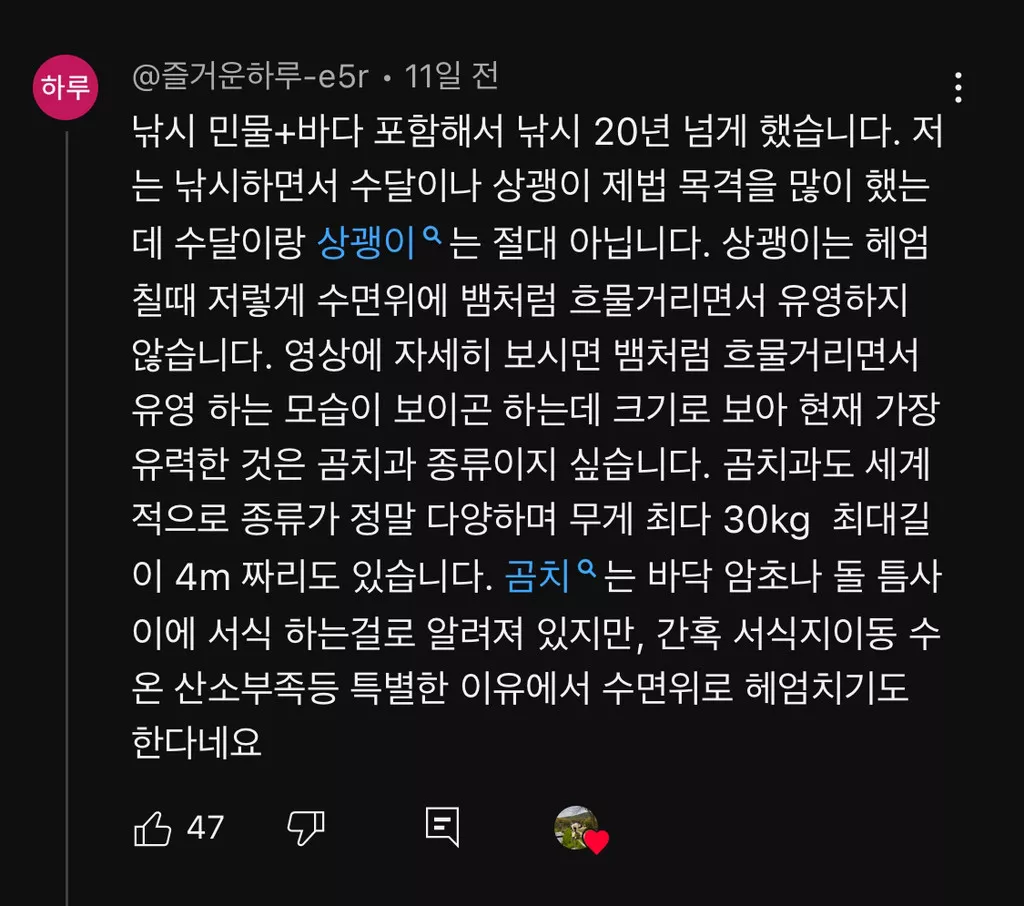Dislike this comment with thumbs down
Viewport: 1024px width, 906px height.
pyautogui.click(x=306, y=827)
